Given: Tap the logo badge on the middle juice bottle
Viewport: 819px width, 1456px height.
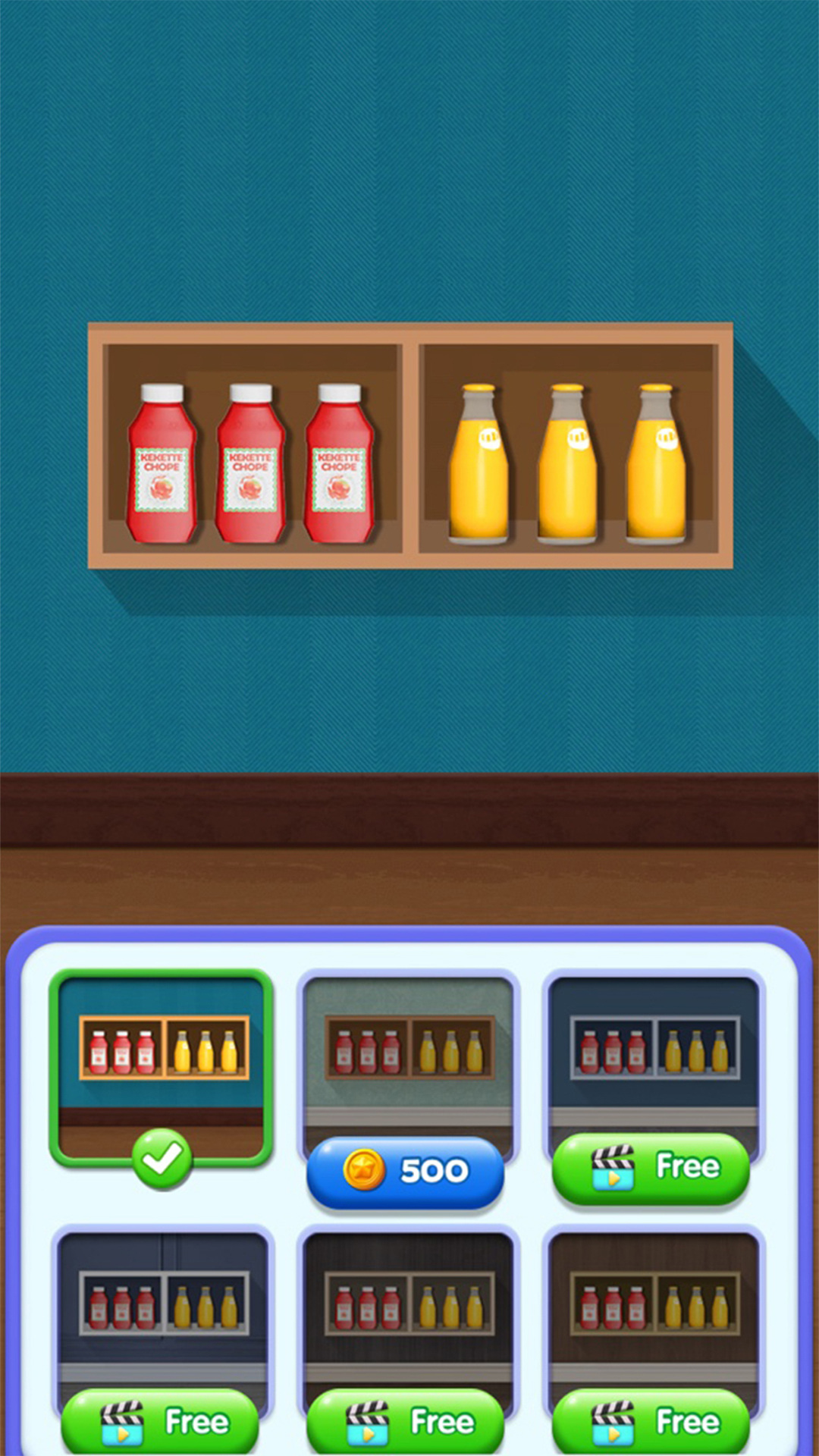Looking at the screenshot, I should coord(578,438).
